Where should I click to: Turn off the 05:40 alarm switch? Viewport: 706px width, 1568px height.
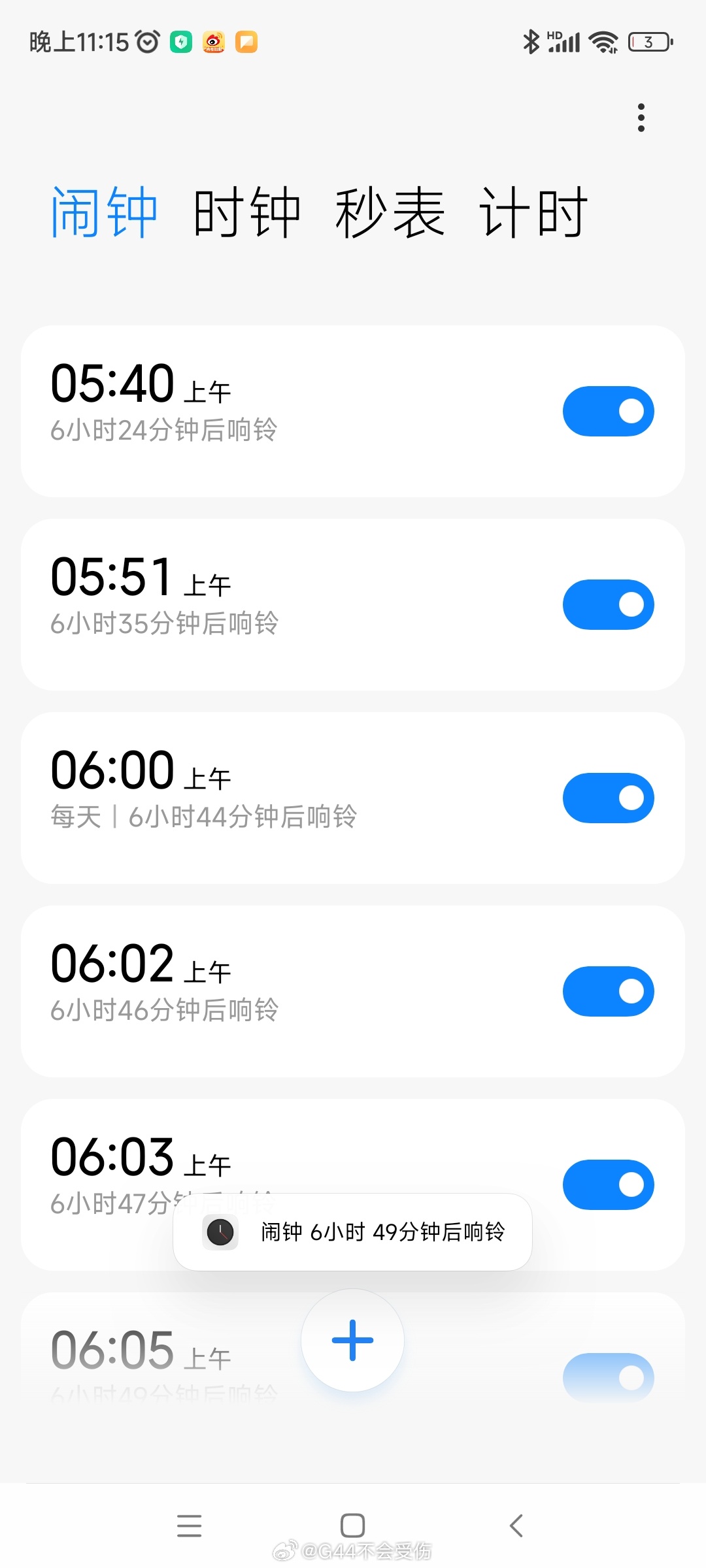[608, 411]
